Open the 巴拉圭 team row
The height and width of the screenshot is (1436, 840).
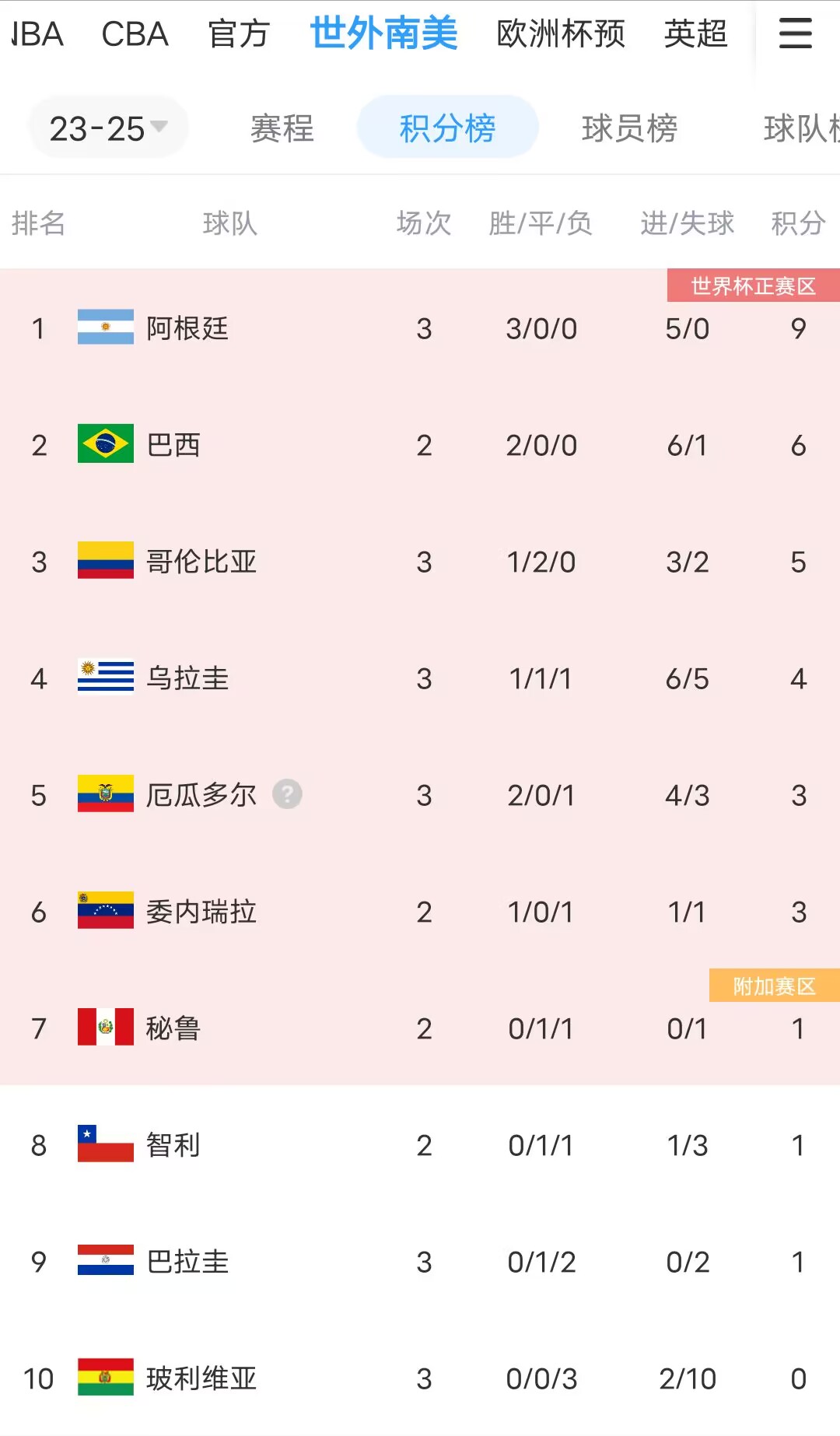187,1262
